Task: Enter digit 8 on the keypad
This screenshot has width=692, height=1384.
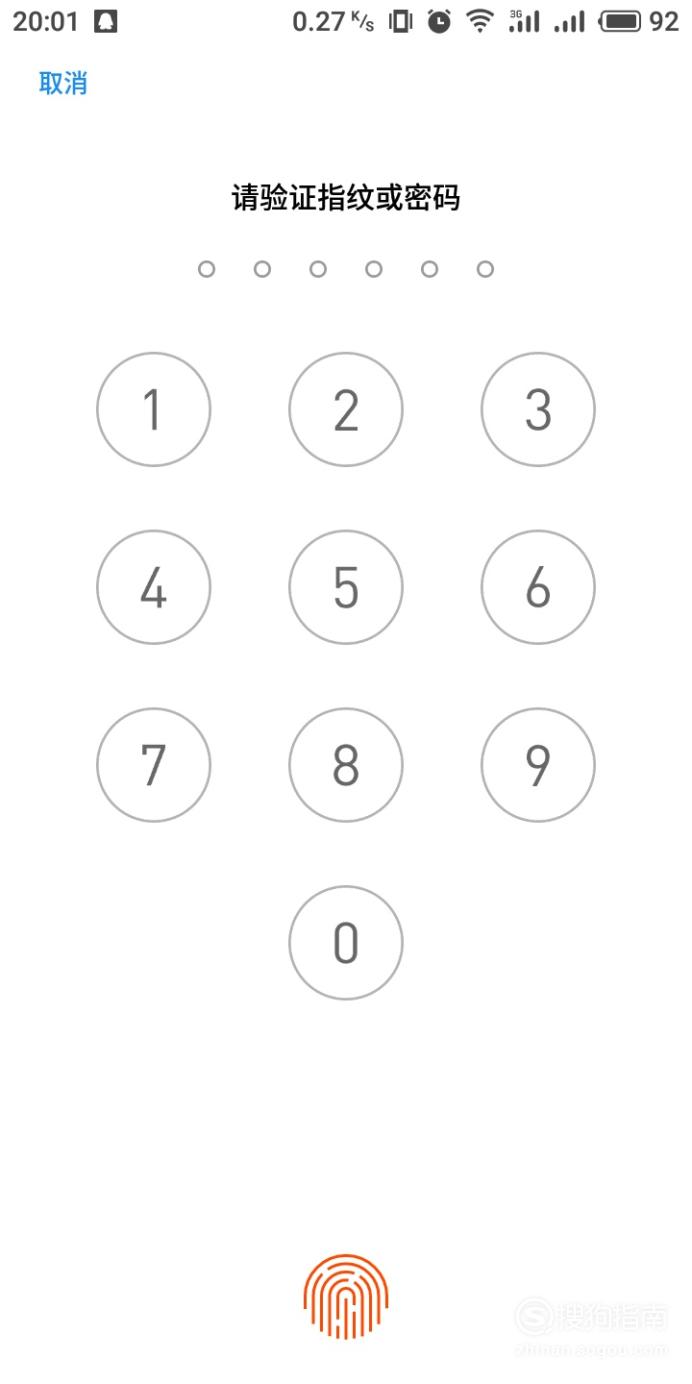Action: [346, 765]
